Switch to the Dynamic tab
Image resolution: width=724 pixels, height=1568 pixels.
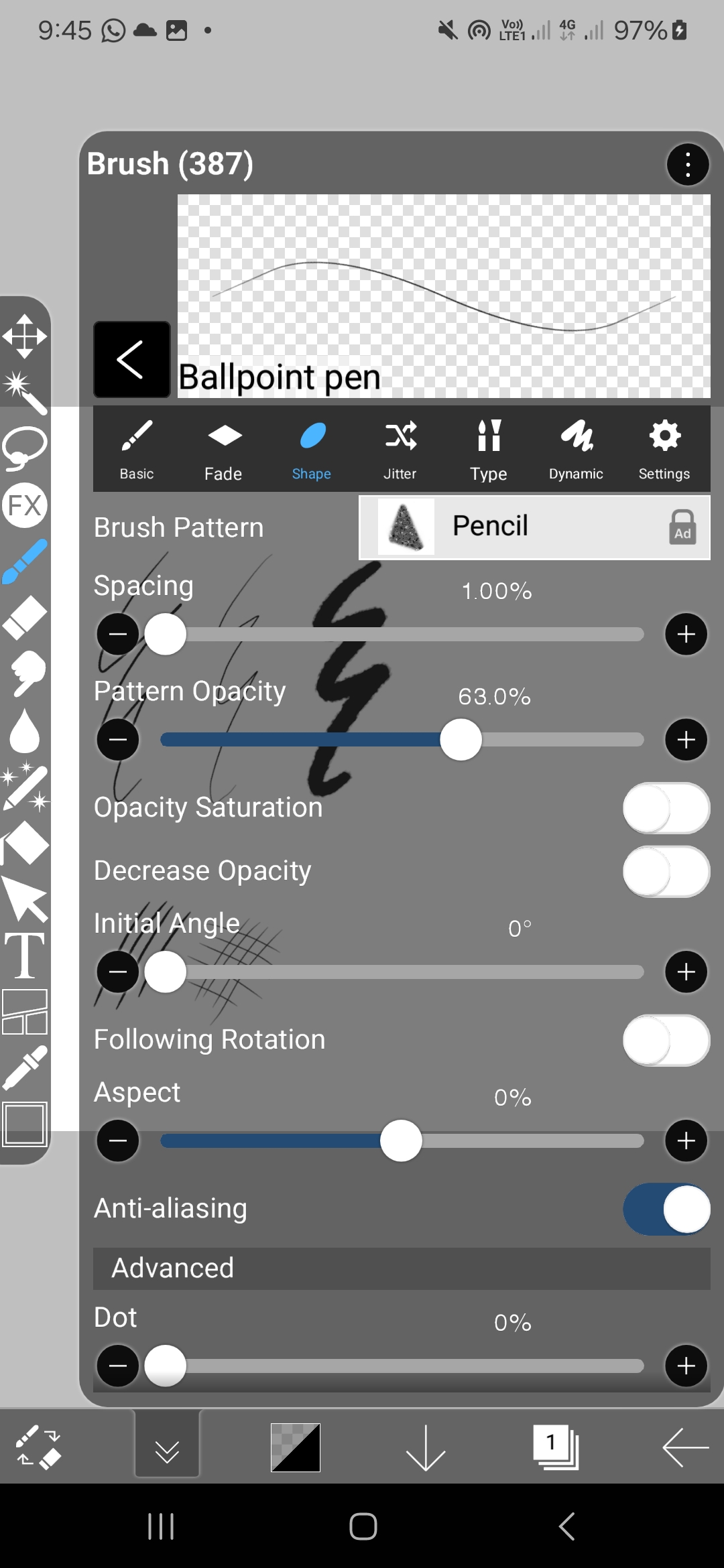(x=576, y=450)
